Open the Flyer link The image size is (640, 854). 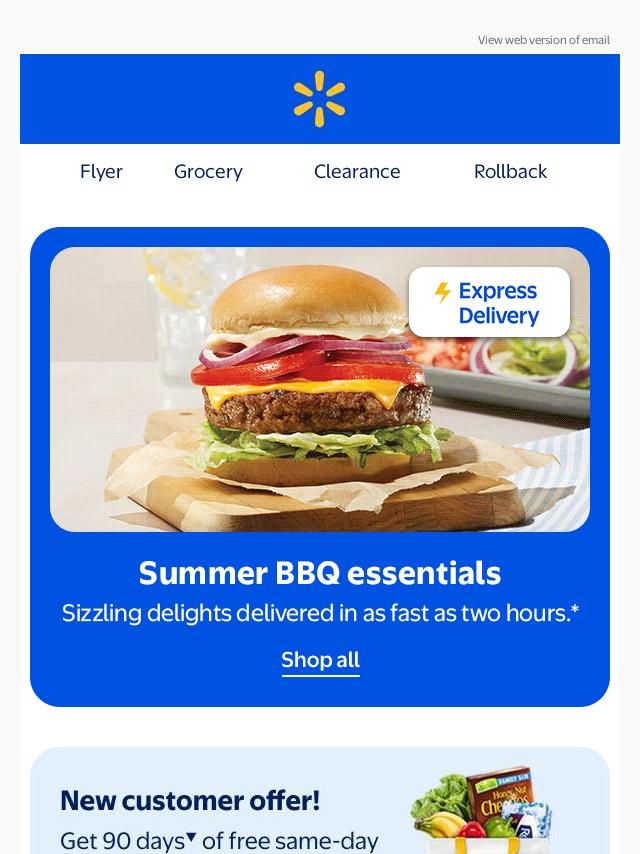click(101, 171)
